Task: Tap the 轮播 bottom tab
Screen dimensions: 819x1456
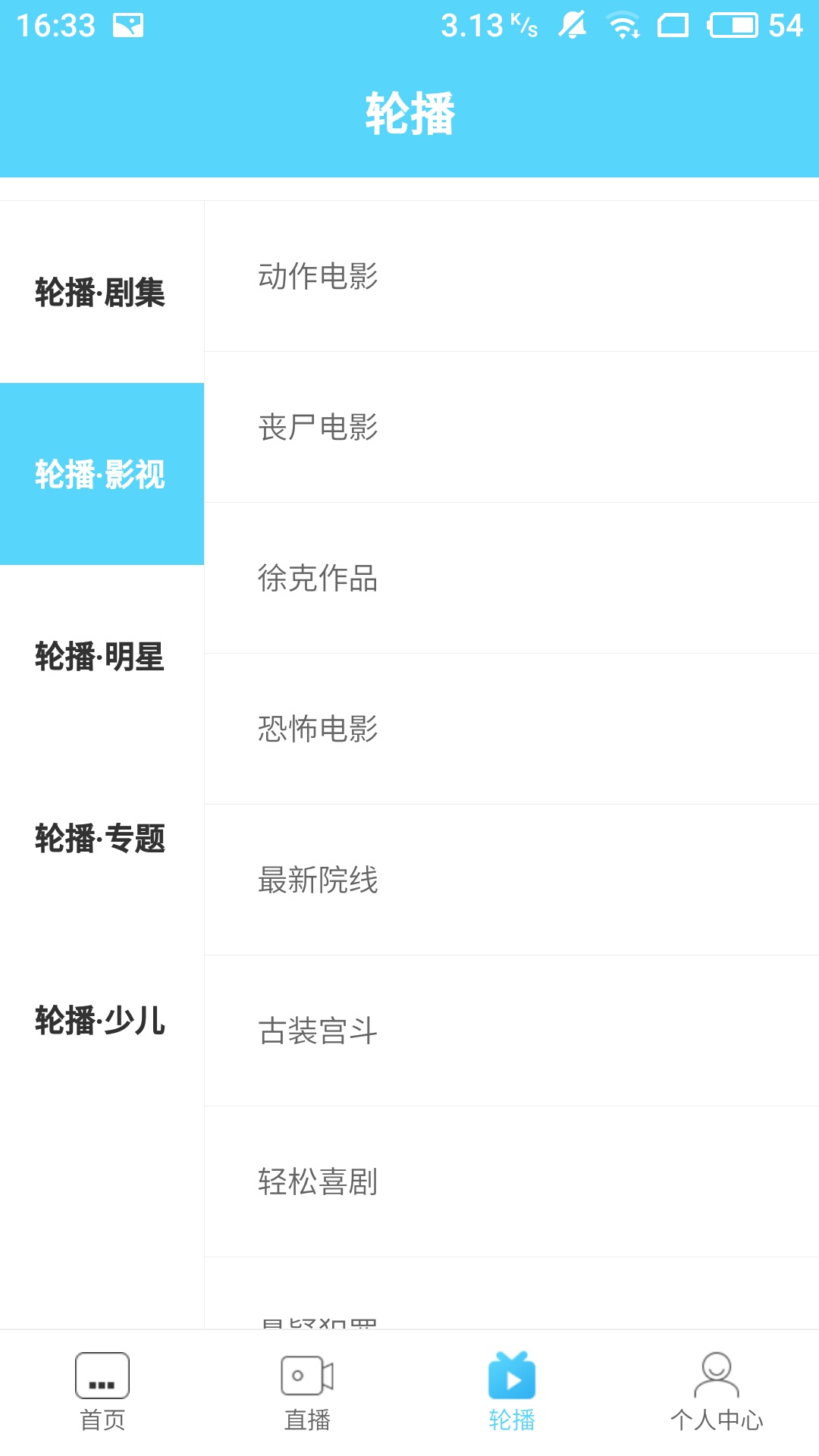Action: (x=512, y=1393)
